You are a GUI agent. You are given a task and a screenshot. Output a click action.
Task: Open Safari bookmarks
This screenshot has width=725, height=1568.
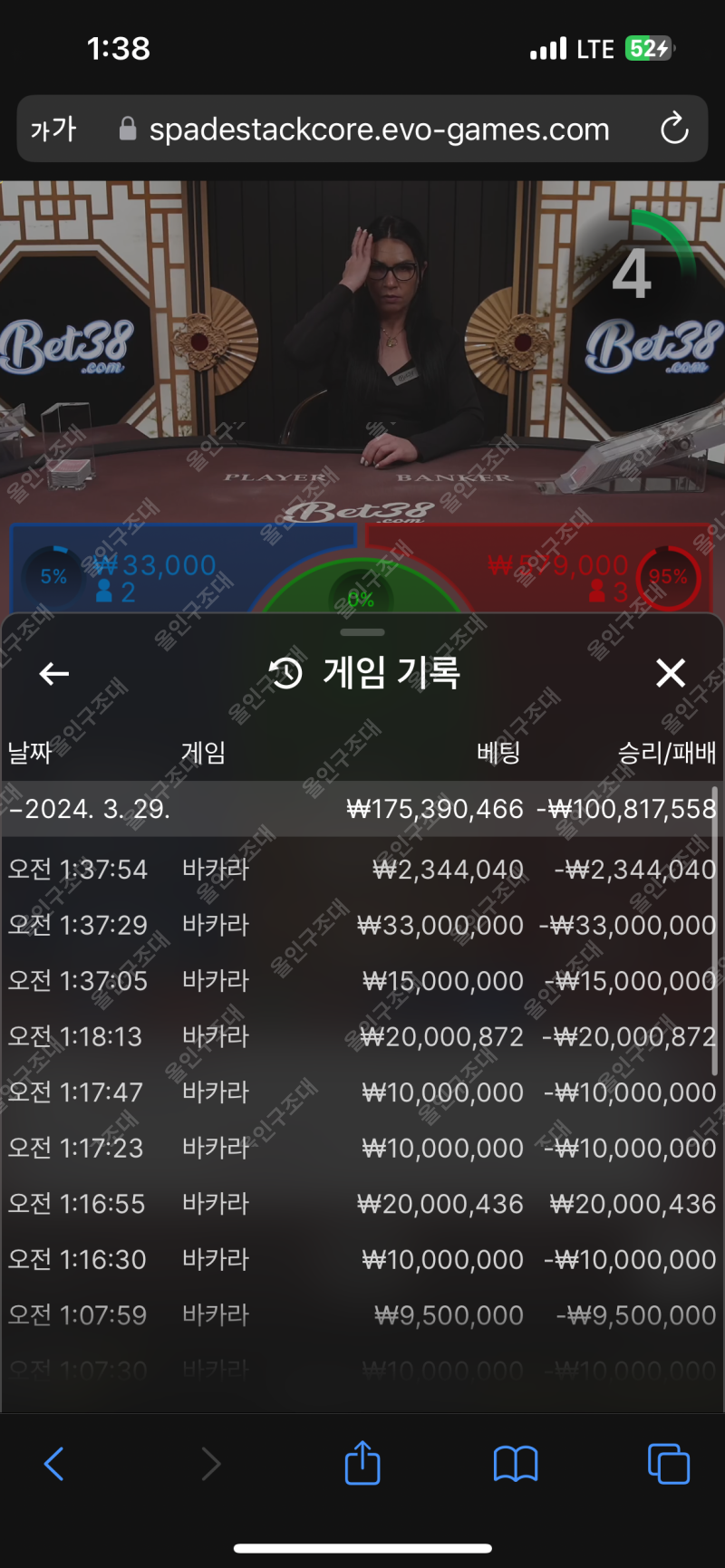(x=516, y=1464)
